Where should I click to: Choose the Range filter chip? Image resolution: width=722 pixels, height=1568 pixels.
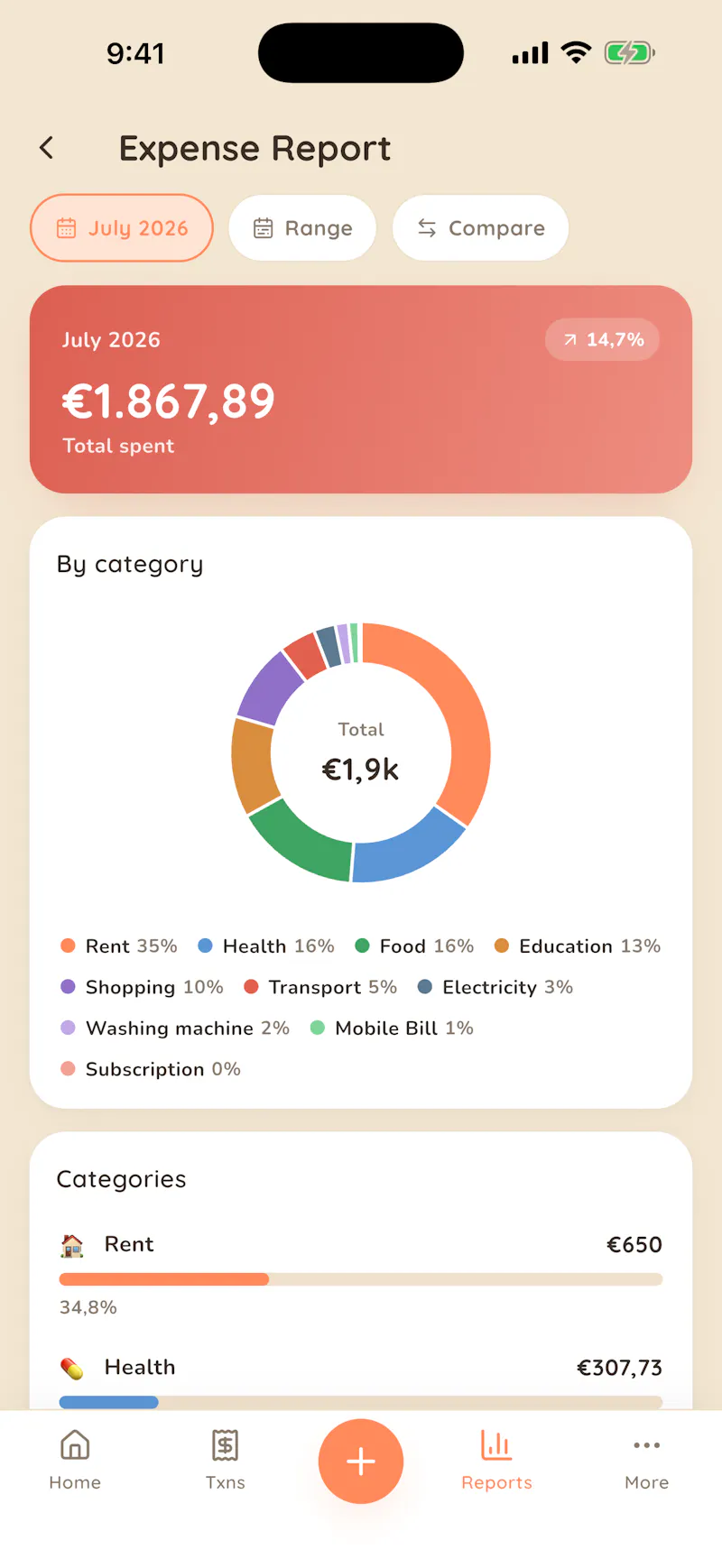(302, 228)
